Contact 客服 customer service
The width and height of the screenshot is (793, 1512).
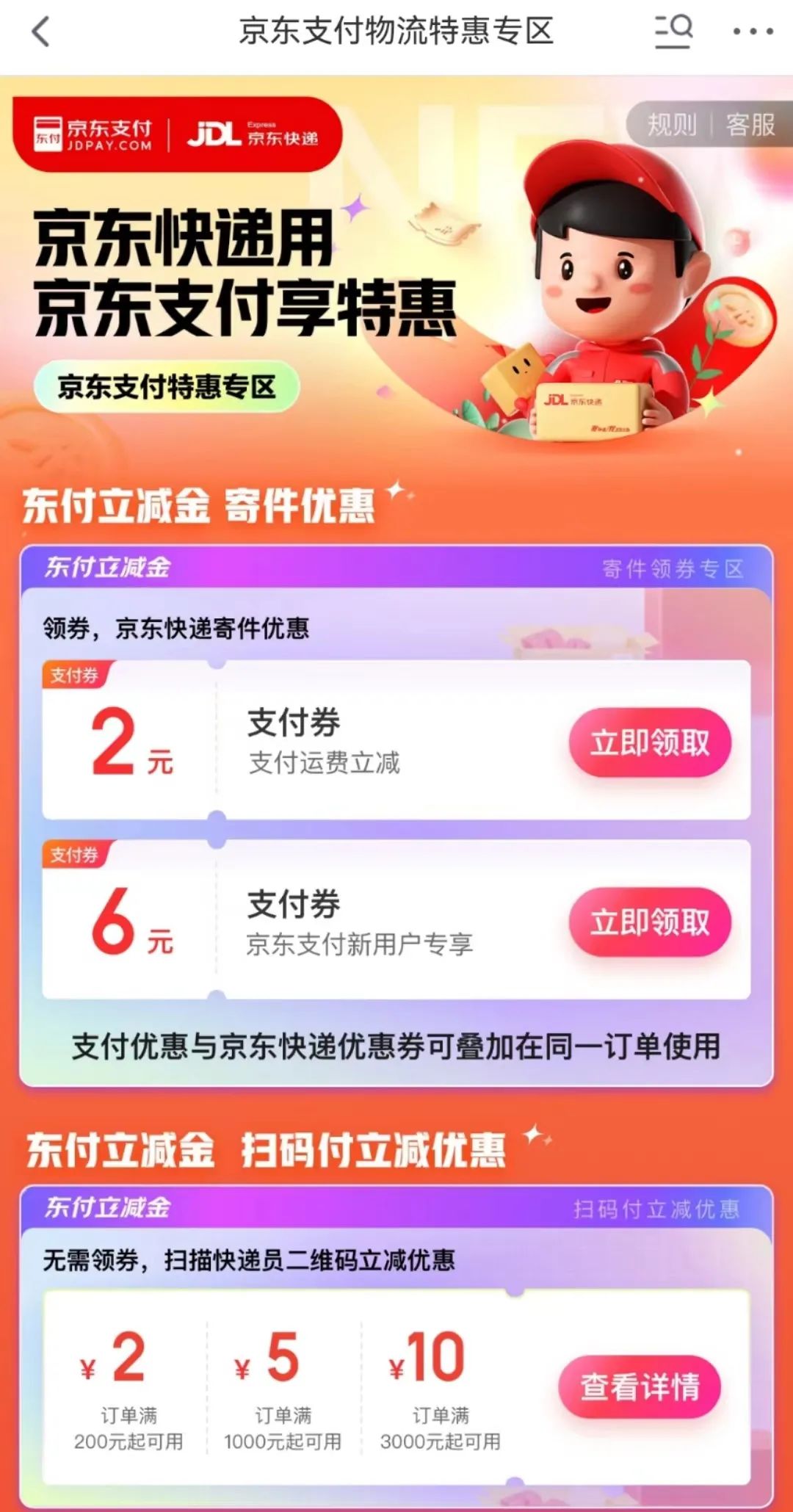(x=750, y=125)
